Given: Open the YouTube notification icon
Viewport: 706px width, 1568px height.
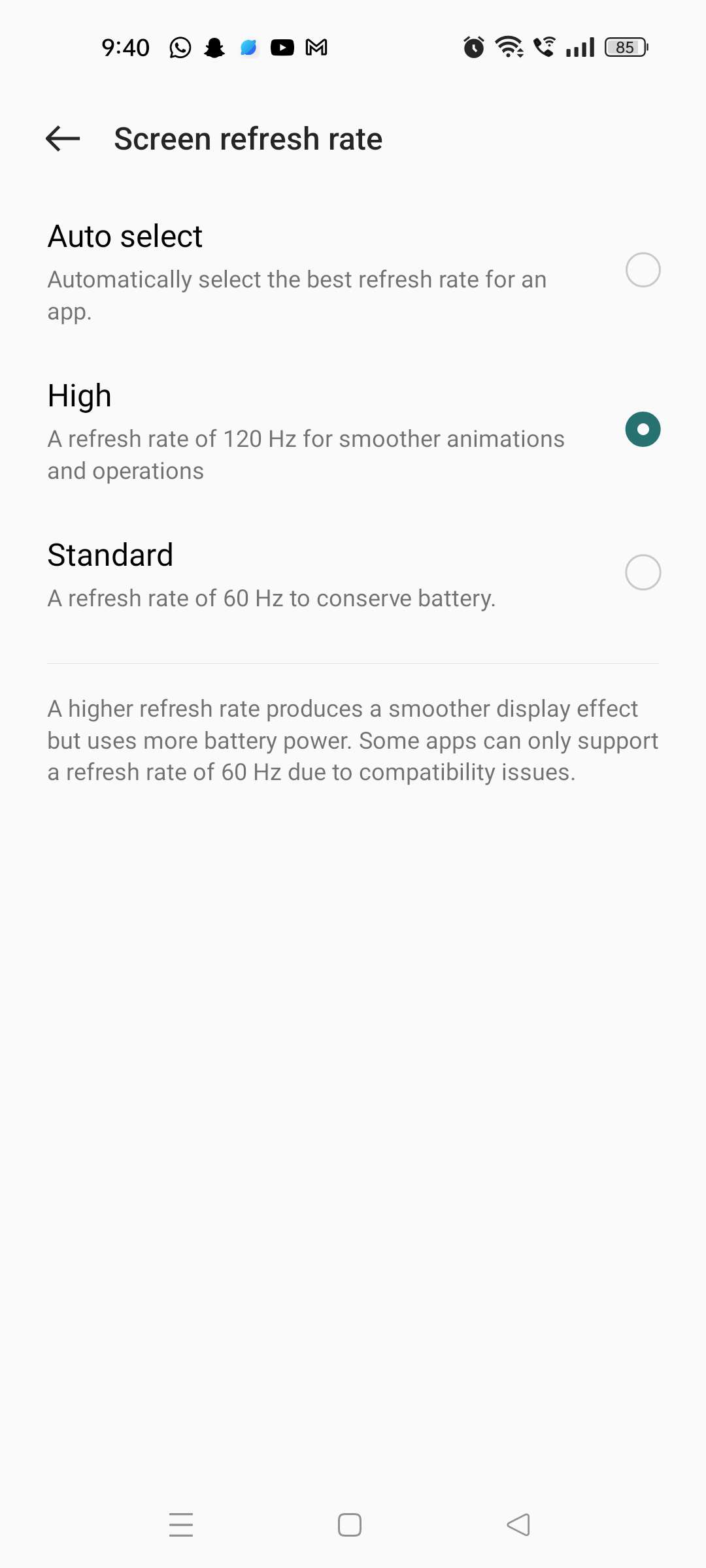Looking at the screenshot, I should click(x=282, y=47).
